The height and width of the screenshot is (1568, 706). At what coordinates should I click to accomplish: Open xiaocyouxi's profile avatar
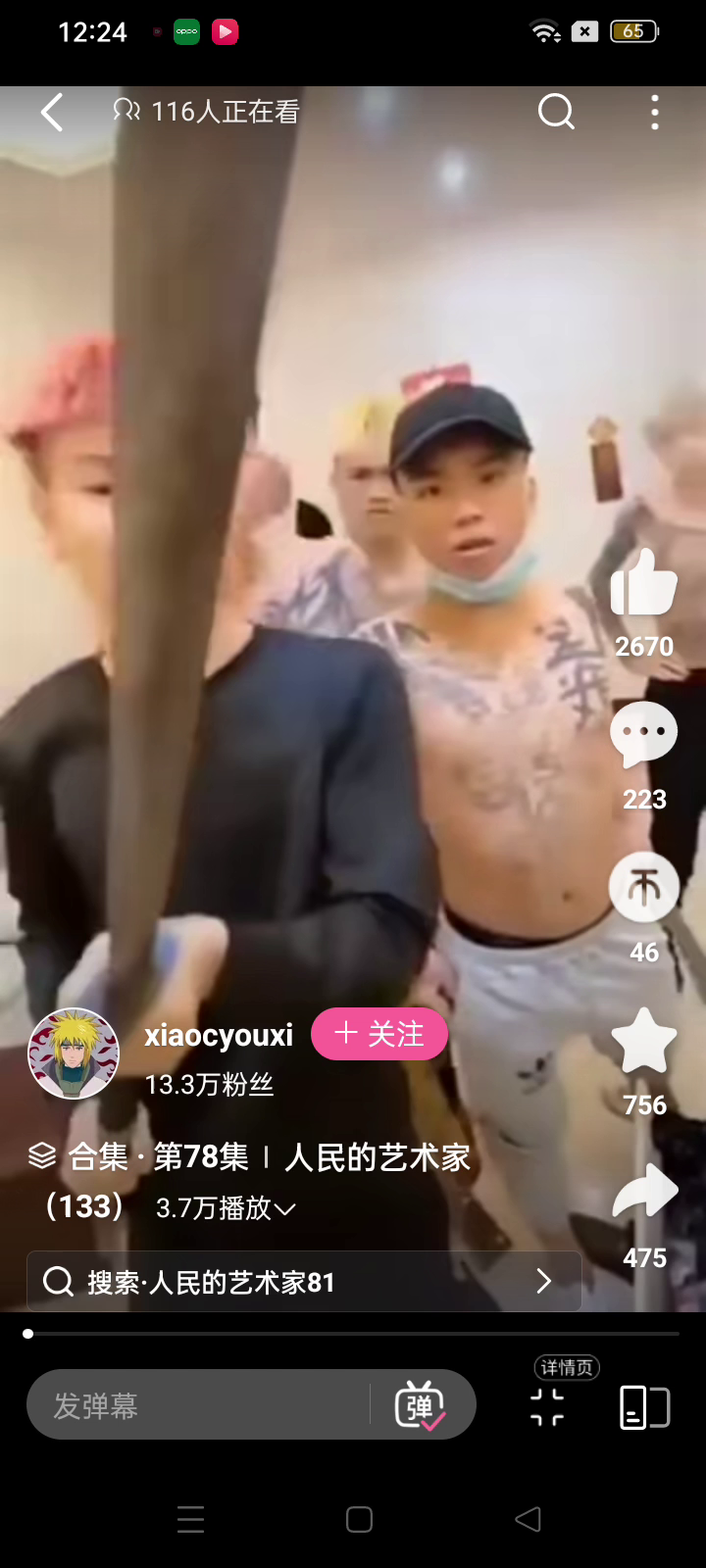tap(74, 1053)
